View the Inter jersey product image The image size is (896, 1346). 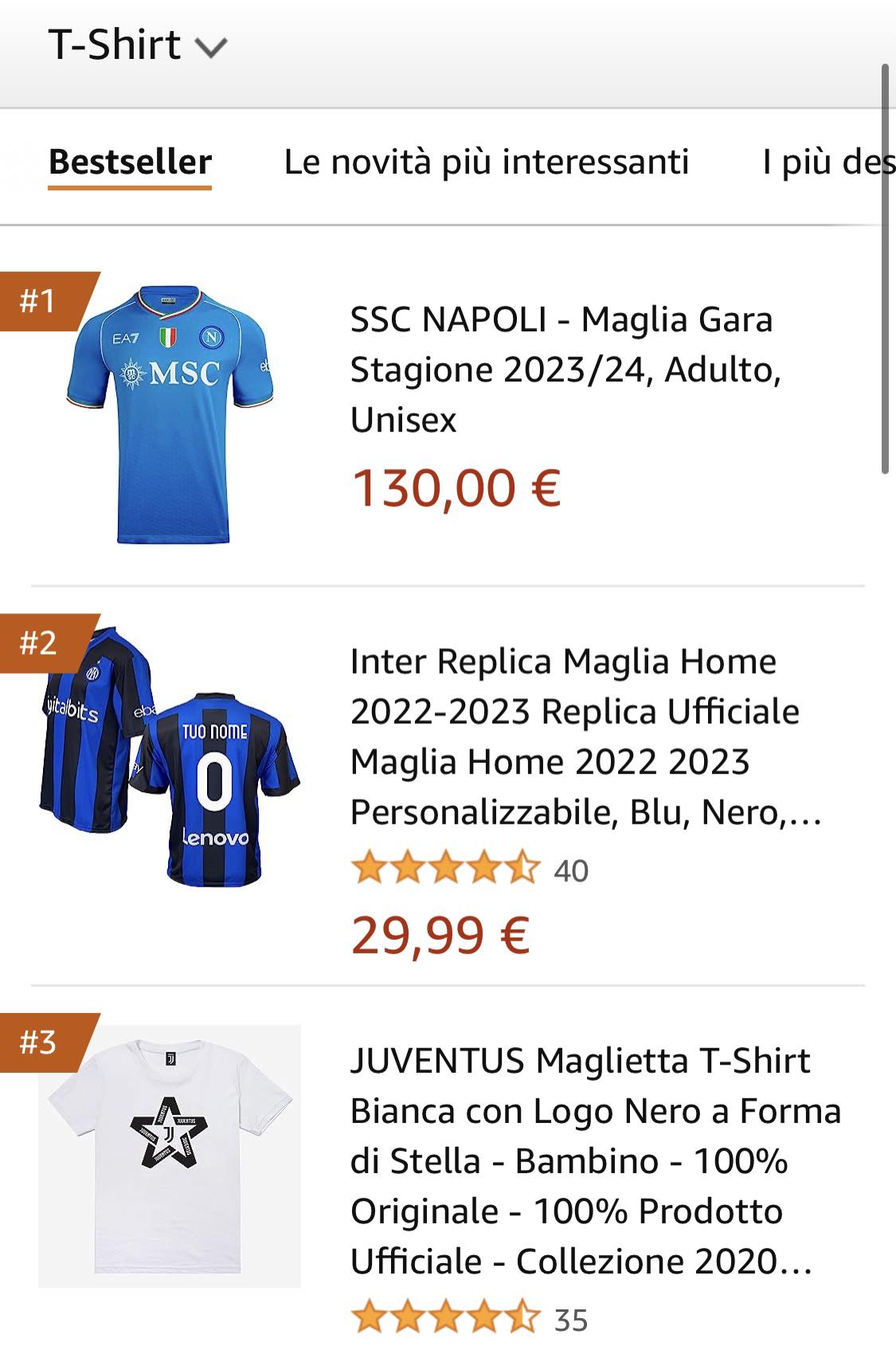(170, 757)
